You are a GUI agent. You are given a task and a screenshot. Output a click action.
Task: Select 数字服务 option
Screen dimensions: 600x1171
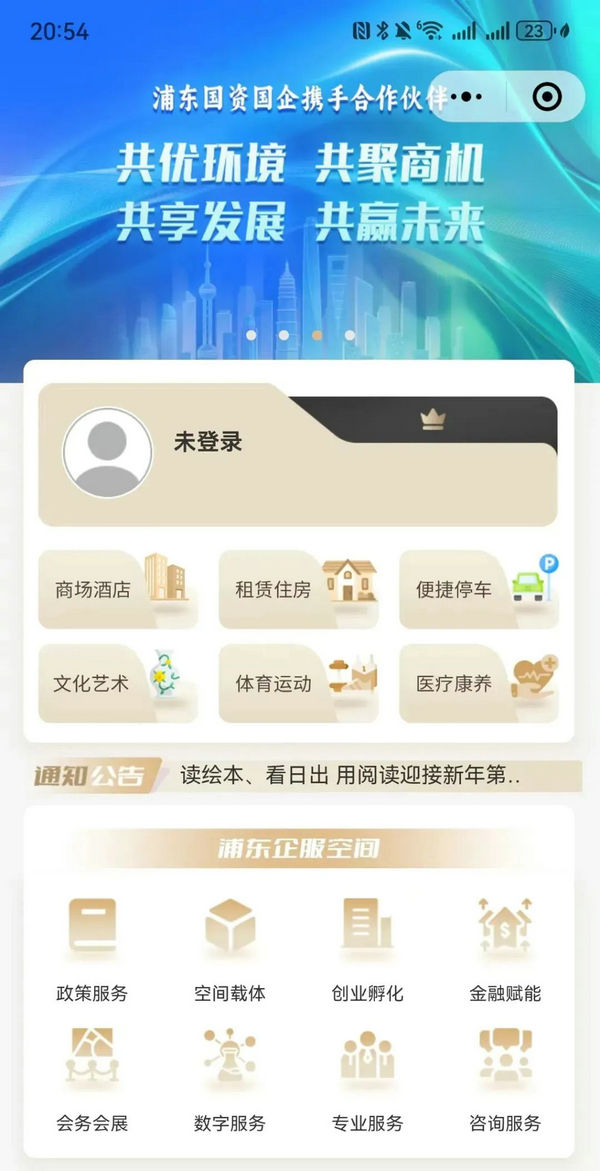[x=230, y=1078]
